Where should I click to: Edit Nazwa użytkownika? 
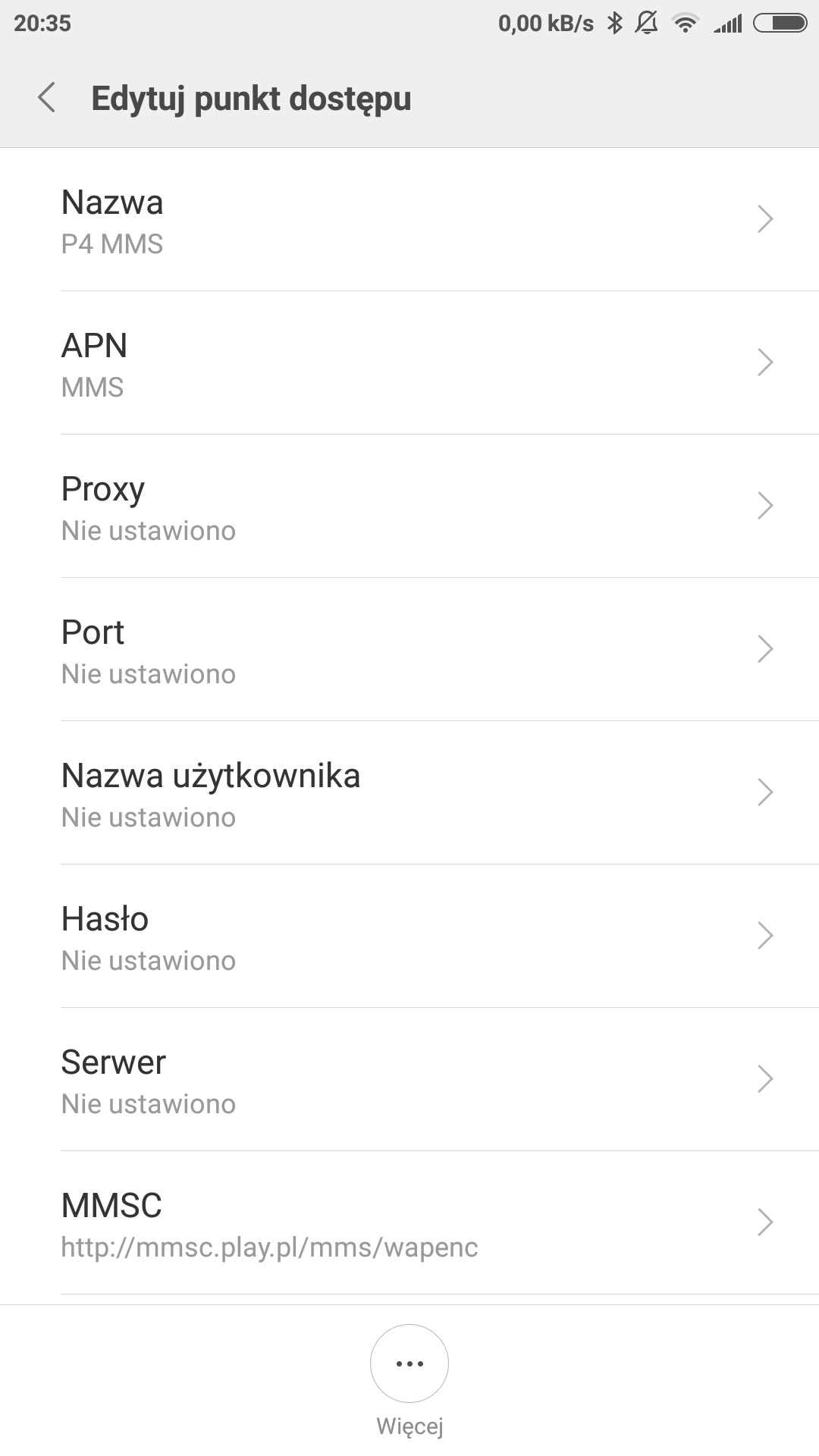click(409, 793)
